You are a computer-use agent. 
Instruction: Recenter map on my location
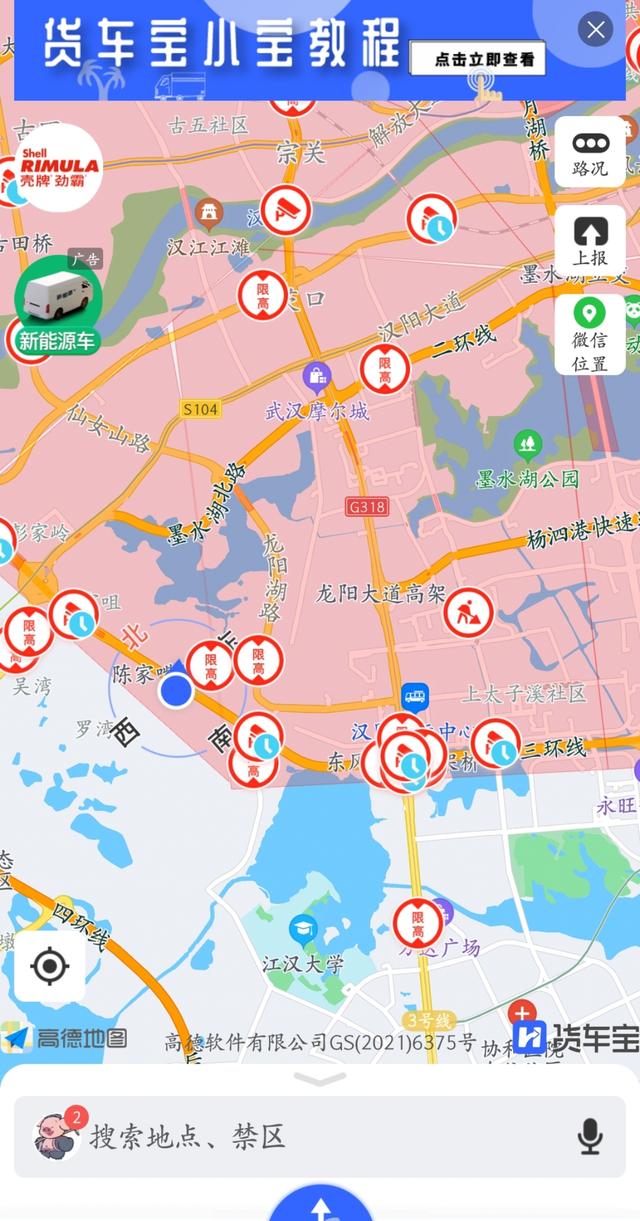coord(50,966)
